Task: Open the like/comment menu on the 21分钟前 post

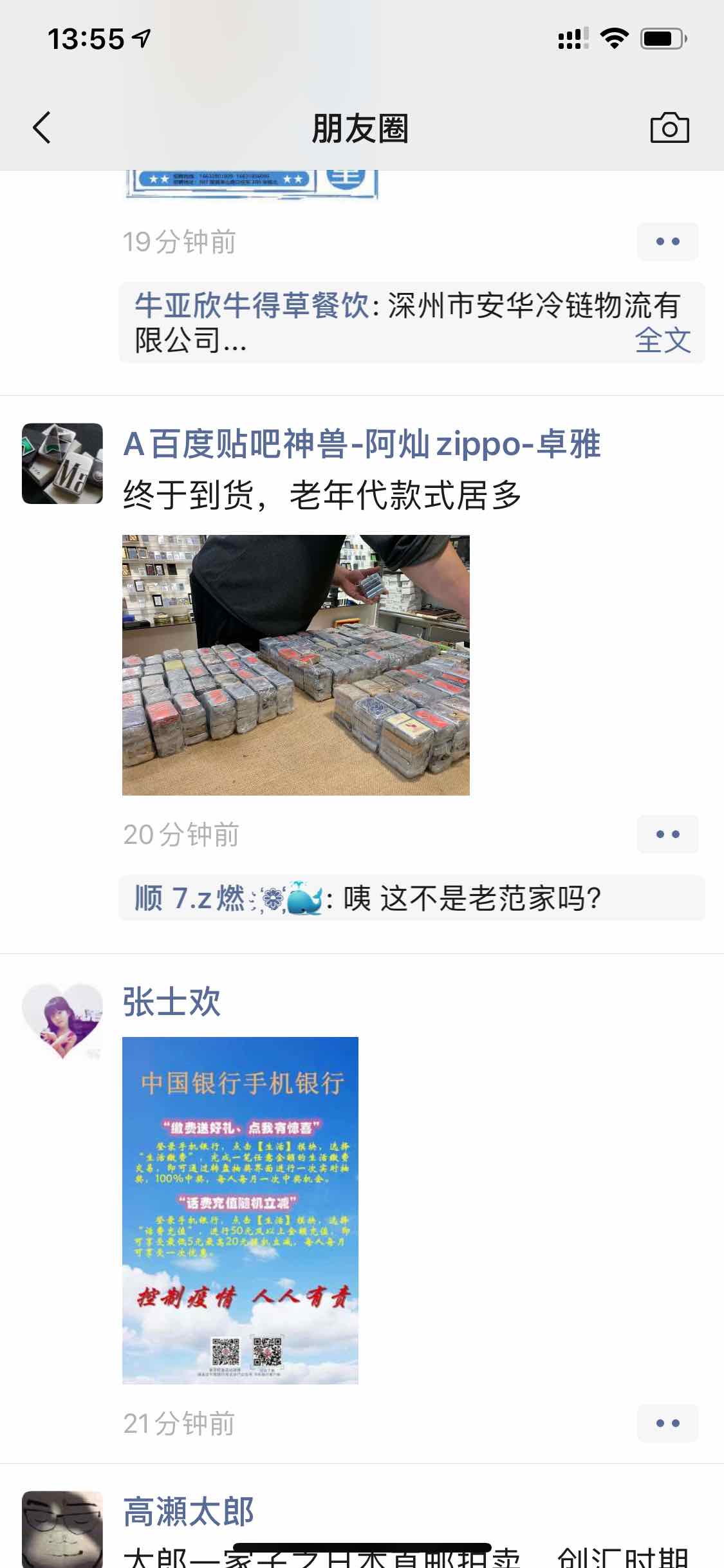Action: pos(667,1423)
